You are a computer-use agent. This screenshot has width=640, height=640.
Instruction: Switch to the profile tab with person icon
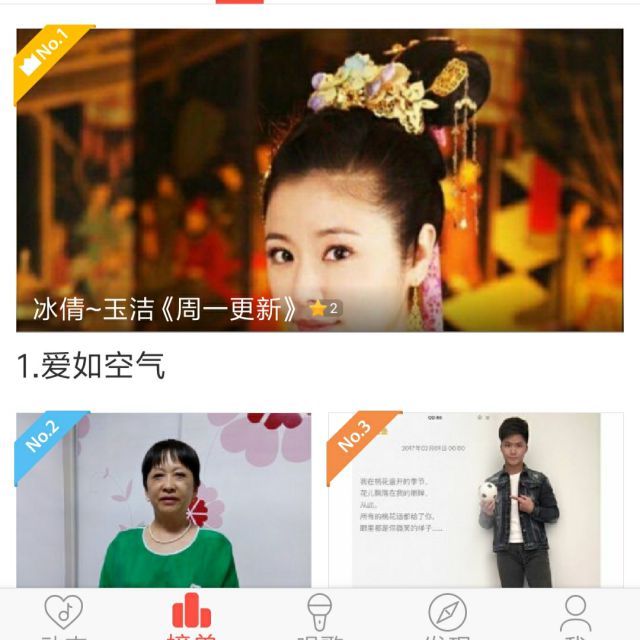coord(575,615)
